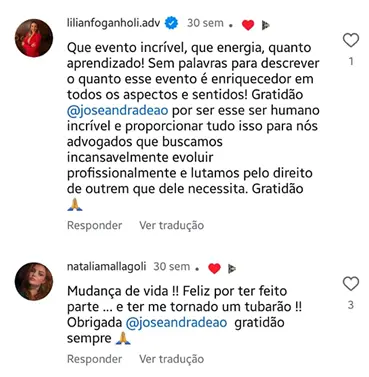Open @joseandradeao mention in Natalia's comment

click(176, 322)
